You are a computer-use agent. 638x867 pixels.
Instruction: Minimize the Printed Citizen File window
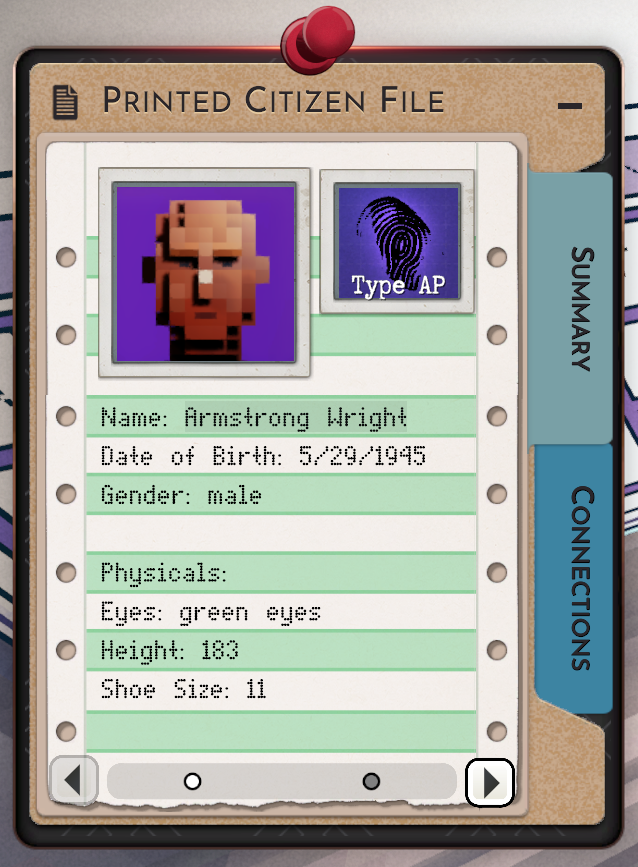click(x=570, y=105)
